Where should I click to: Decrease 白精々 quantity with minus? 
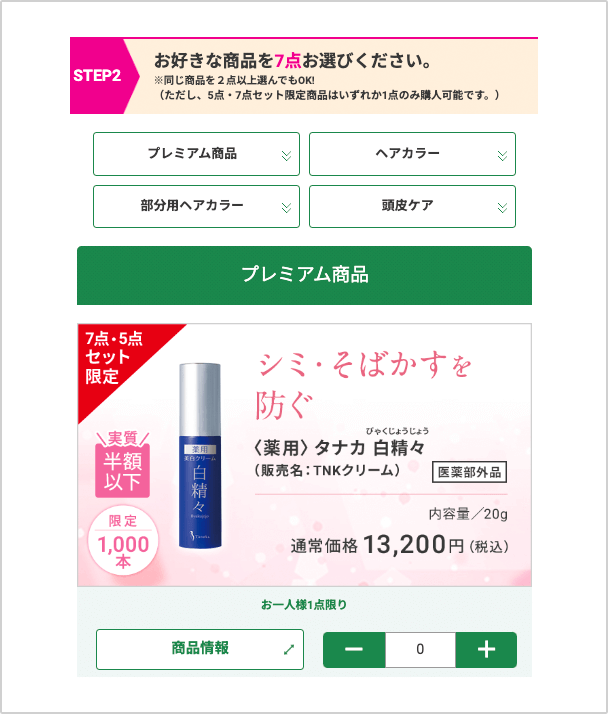354,650
